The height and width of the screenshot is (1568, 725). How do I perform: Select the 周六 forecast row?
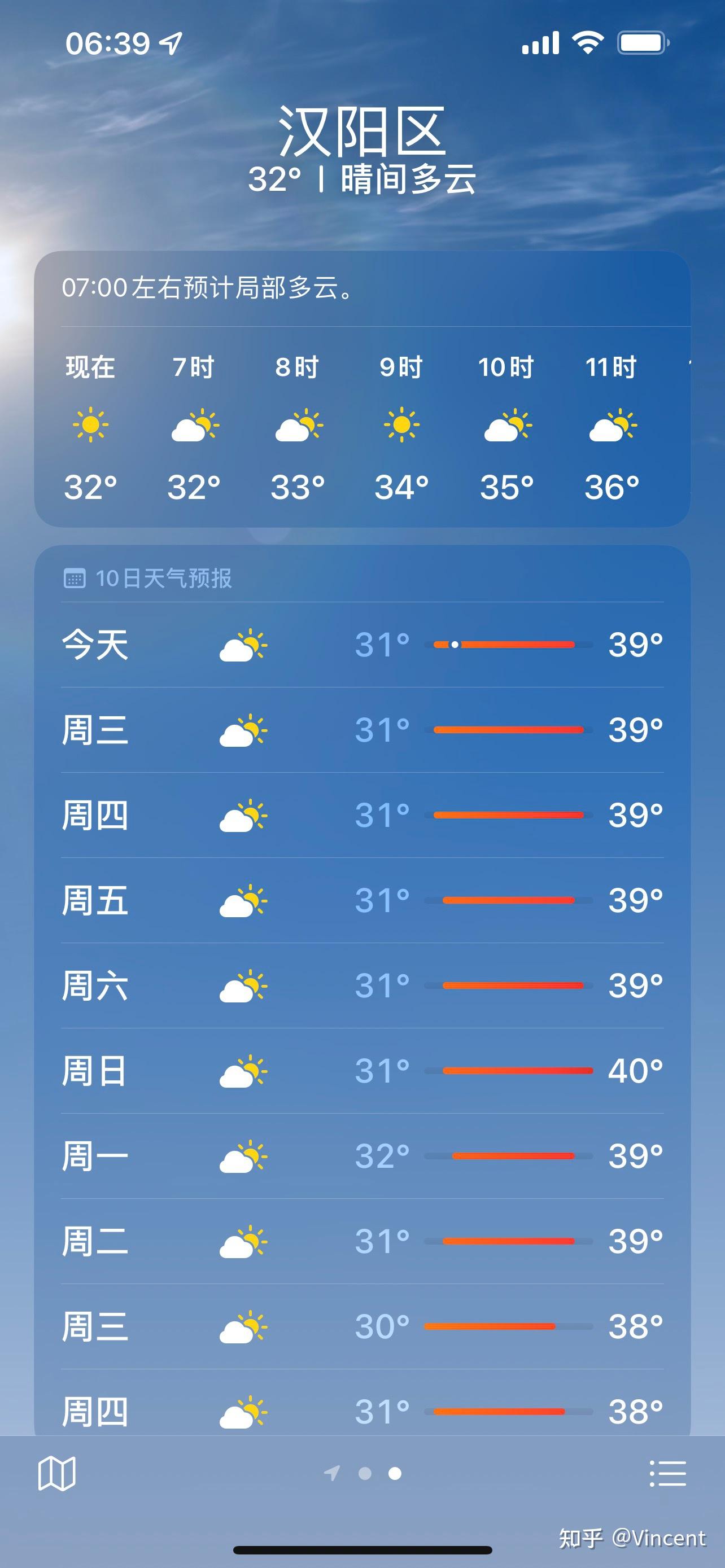pos(362,986)
